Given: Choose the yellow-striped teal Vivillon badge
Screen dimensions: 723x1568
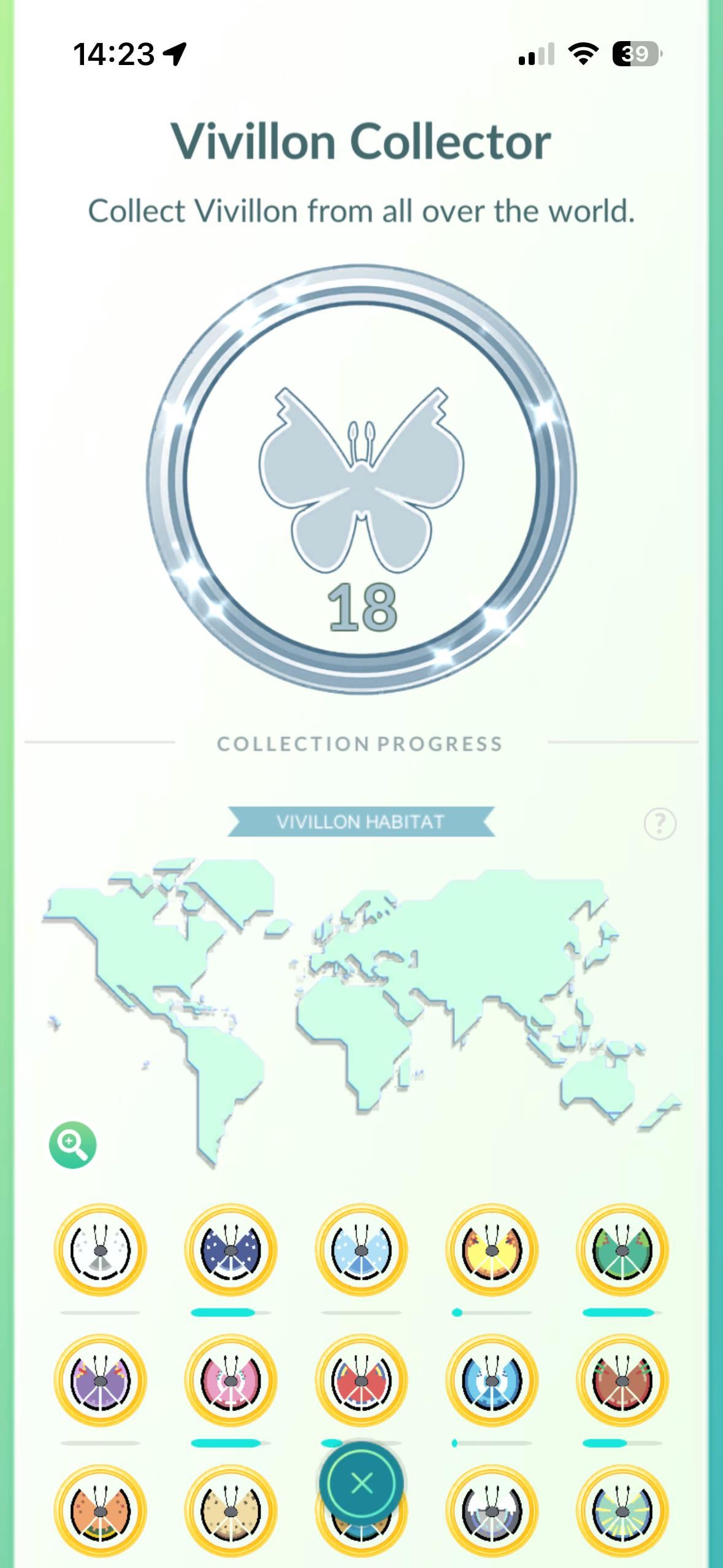Looking at the screenshot, I should click(x=622, y=1512).
